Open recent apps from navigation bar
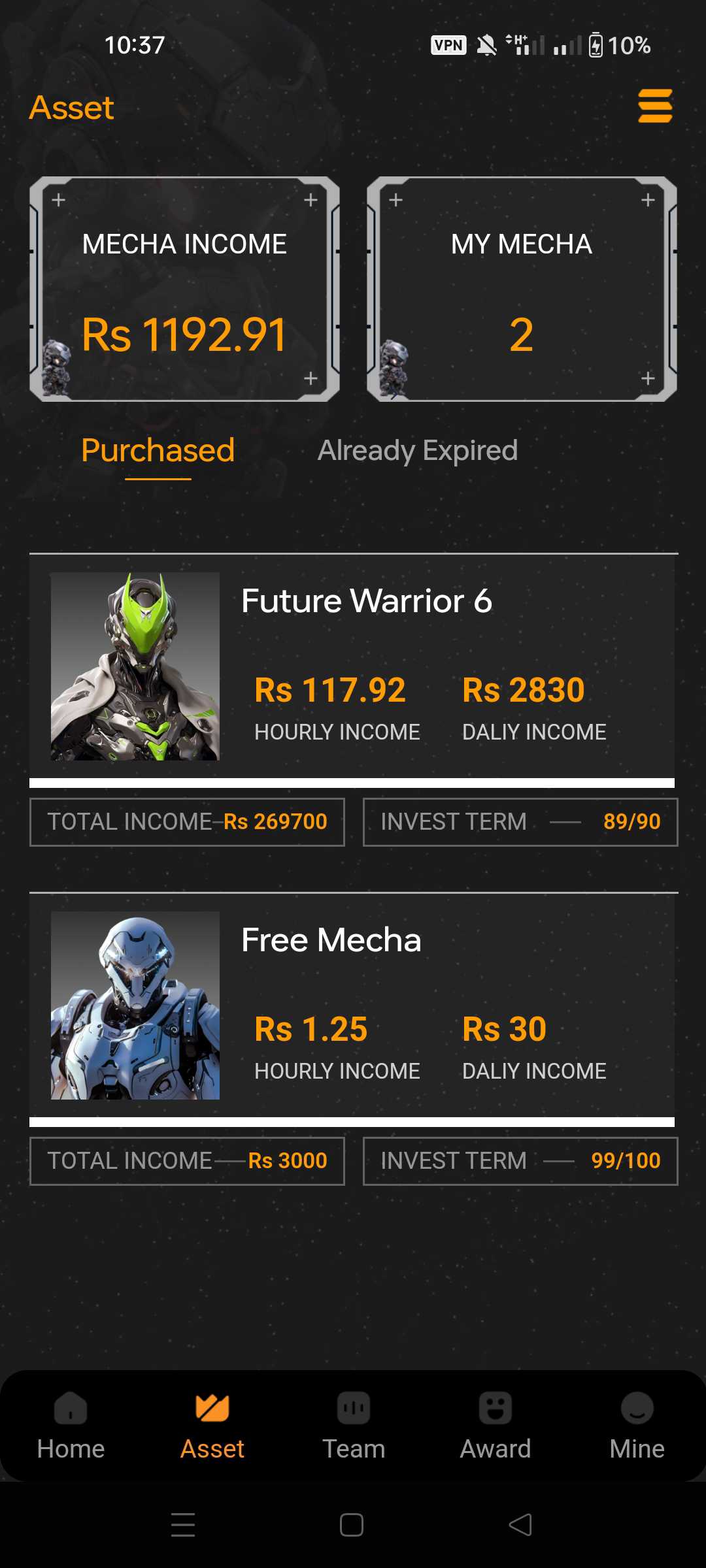 tap(183, 1525)
